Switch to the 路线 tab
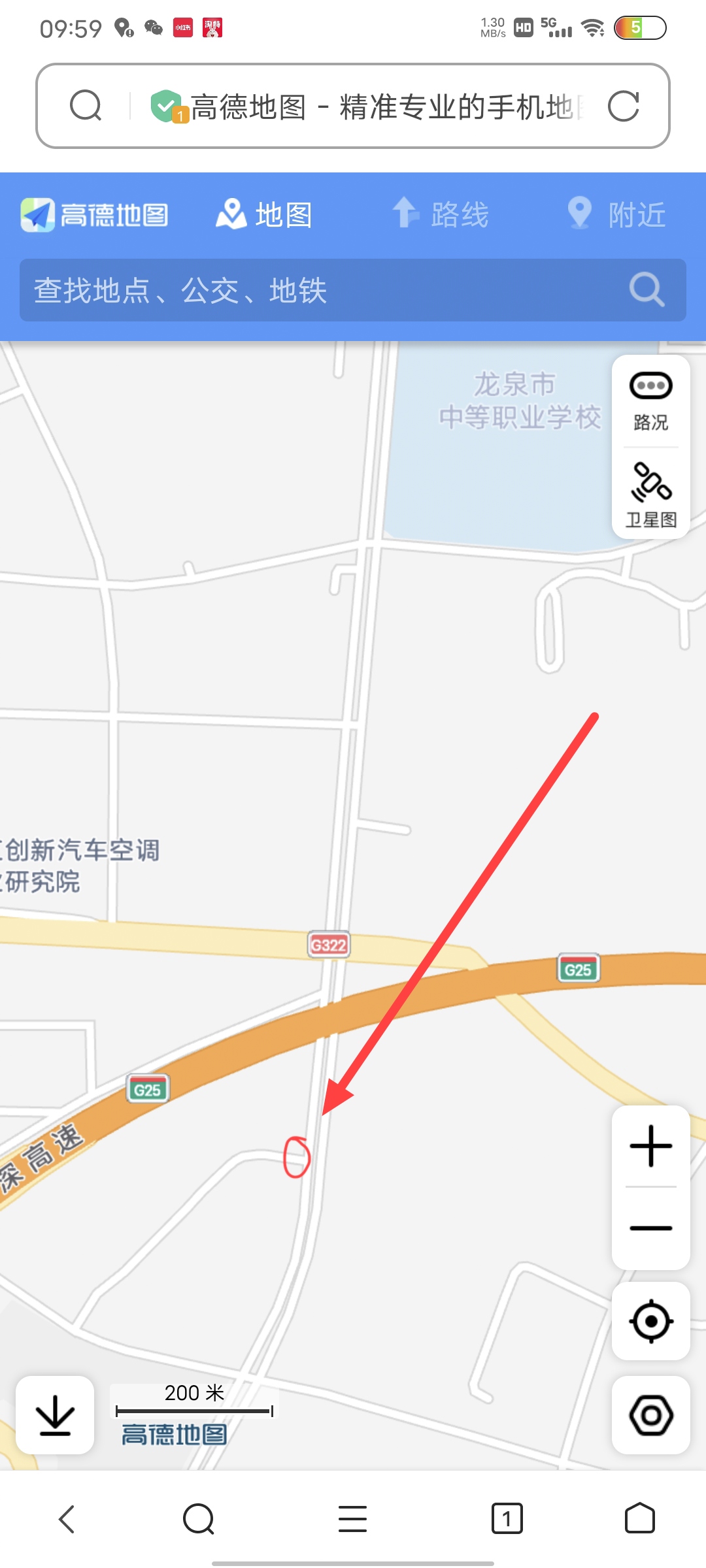Viewport: 706px width, 1568px height. (x=441, y=214)
